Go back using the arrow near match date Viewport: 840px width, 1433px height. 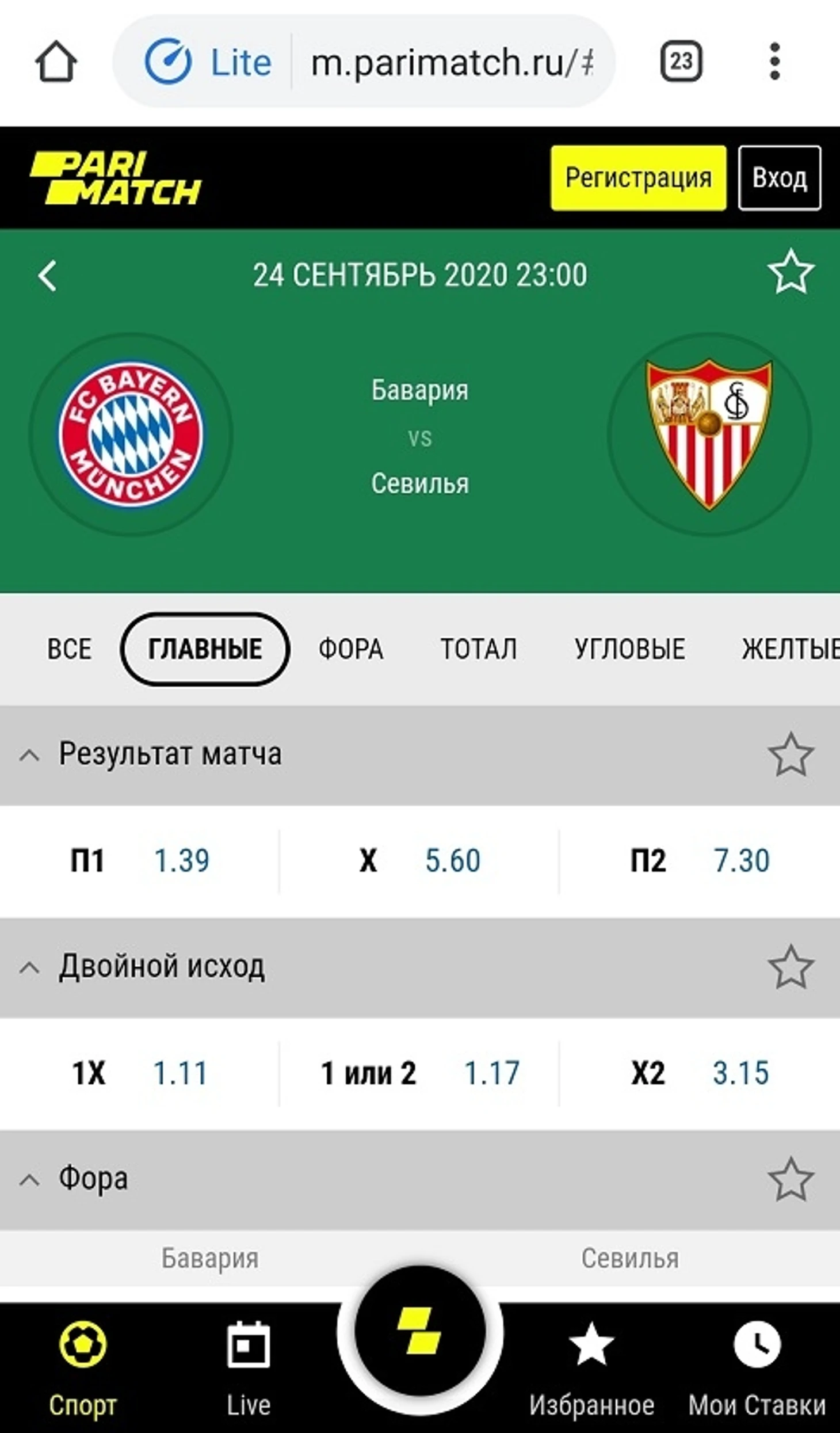tap(47, 276)
